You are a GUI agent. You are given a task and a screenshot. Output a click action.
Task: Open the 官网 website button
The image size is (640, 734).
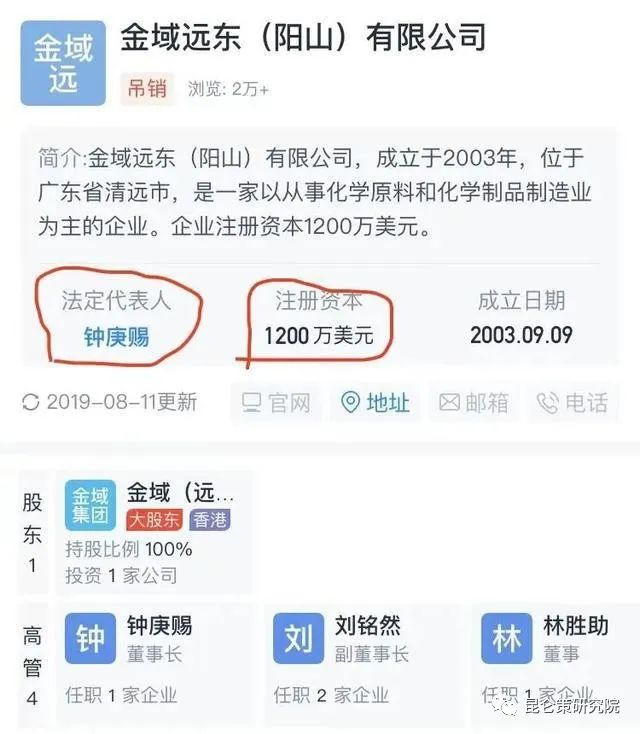coord(277,403)
